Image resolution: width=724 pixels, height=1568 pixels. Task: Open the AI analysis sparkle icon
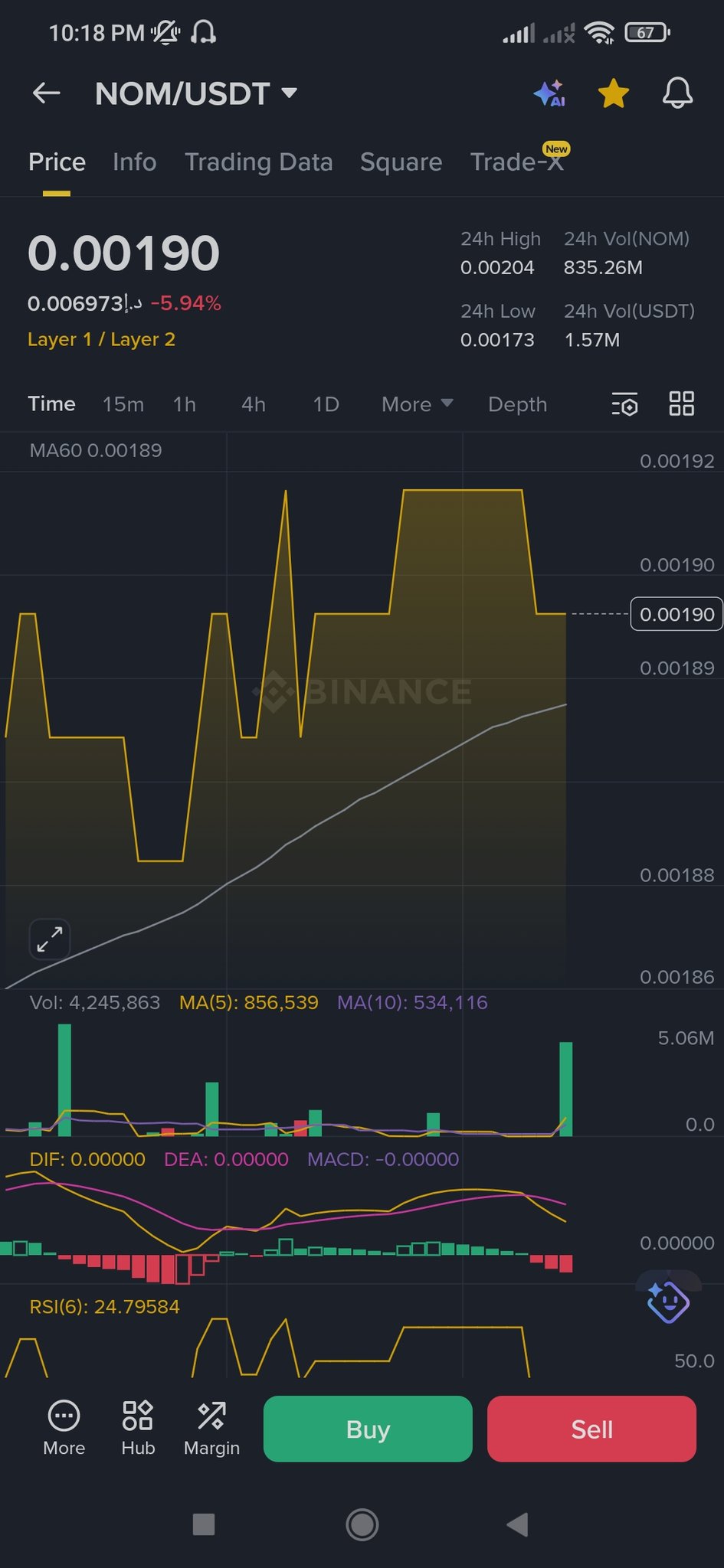(549, 93)
